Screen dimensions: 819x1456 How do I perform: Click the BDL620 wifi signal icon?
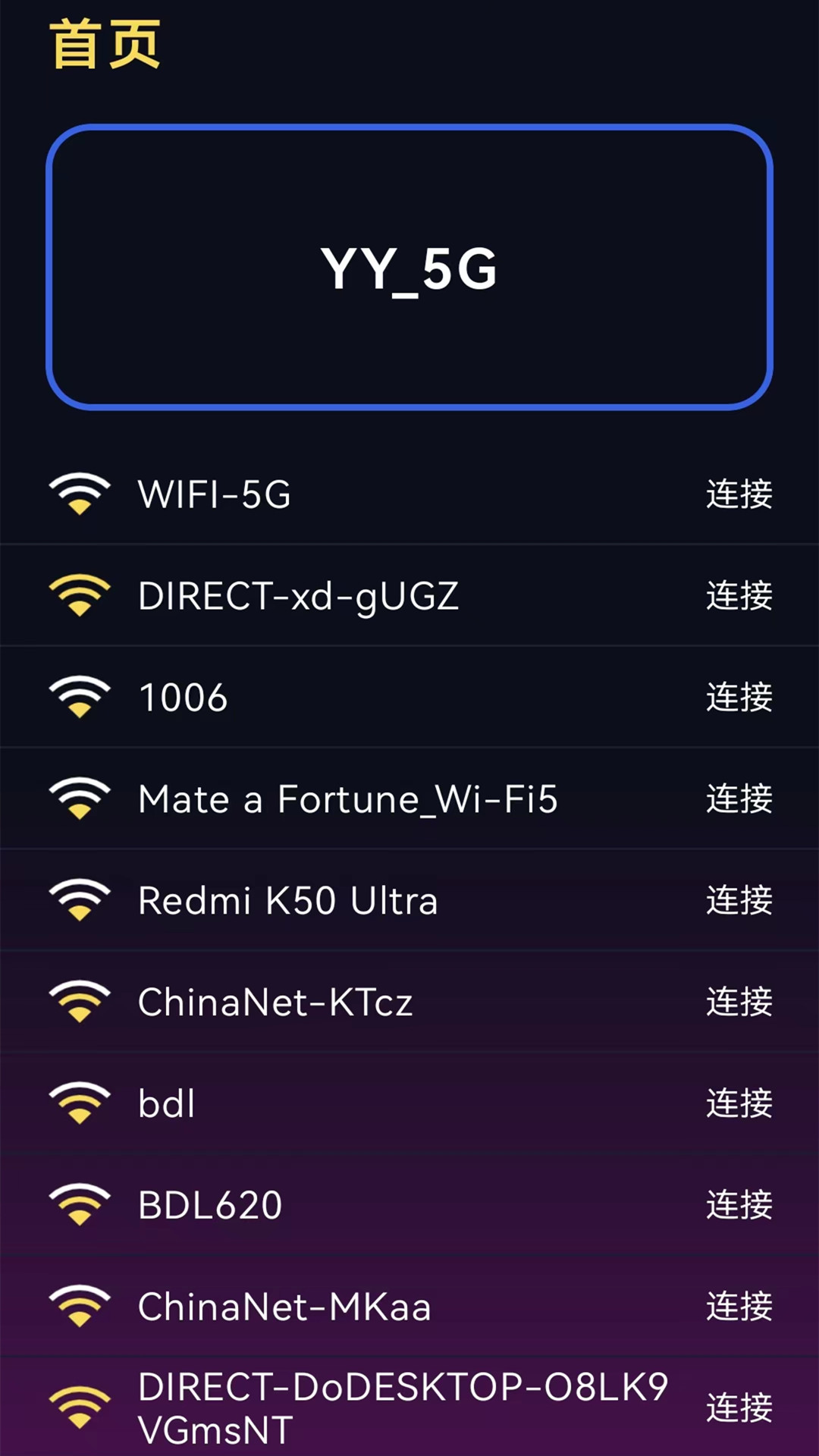click(79, 1205)
